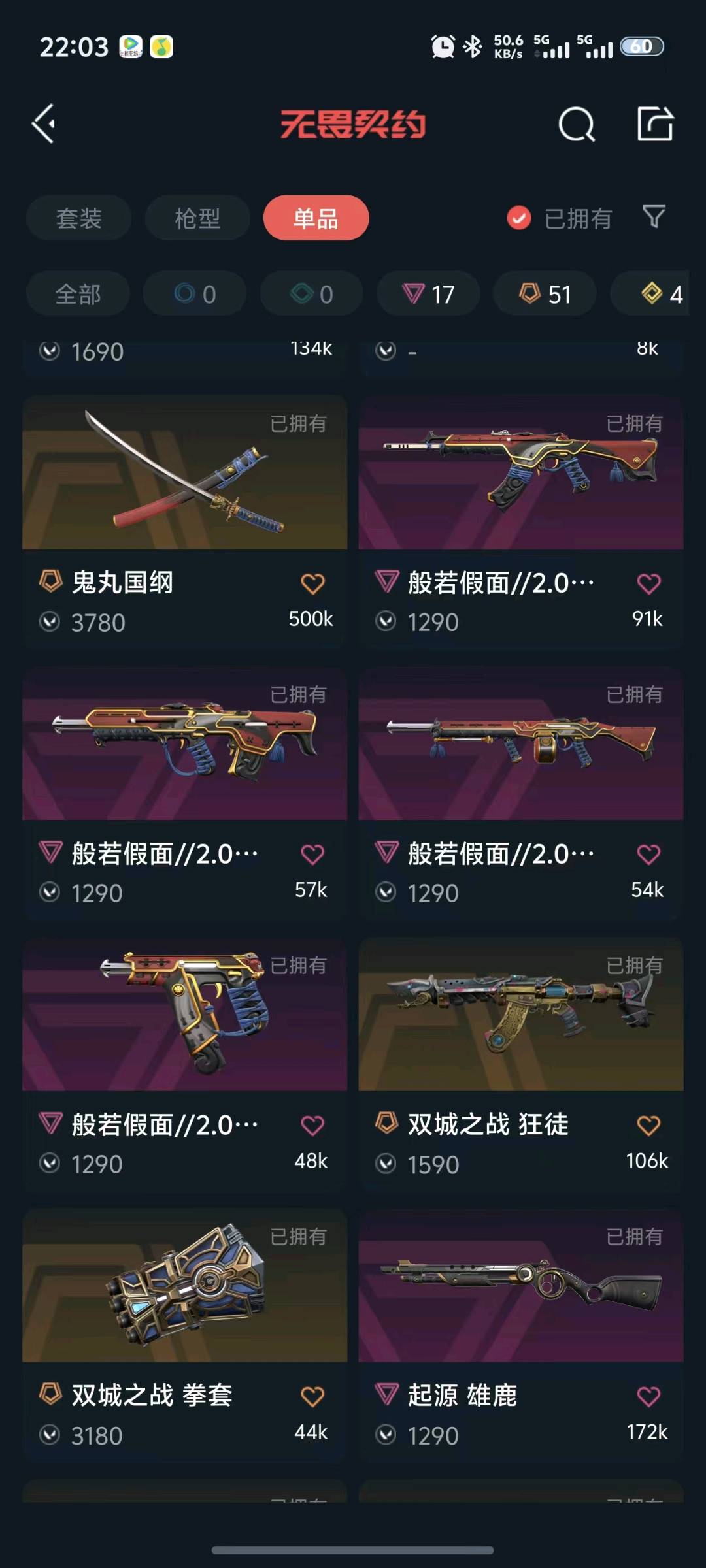Select the 单品 tab
706x1568 pixels.
coord(316,218)
